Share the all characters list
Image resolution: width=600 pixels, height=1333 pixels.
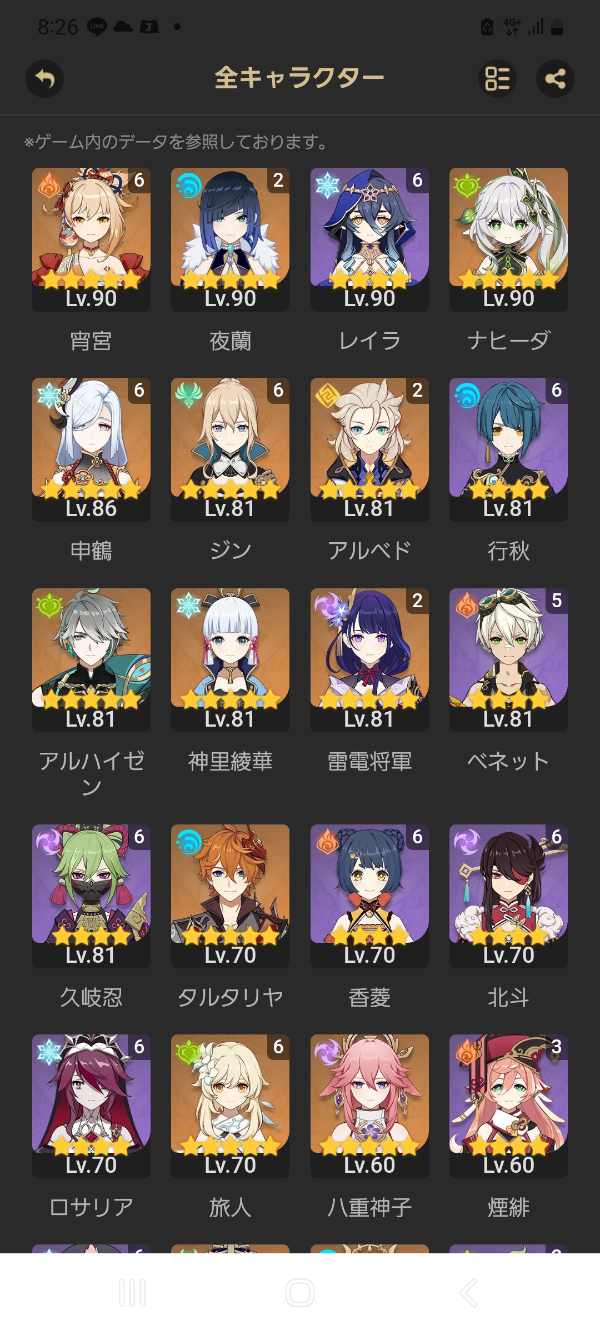click(x=555, y=78)
